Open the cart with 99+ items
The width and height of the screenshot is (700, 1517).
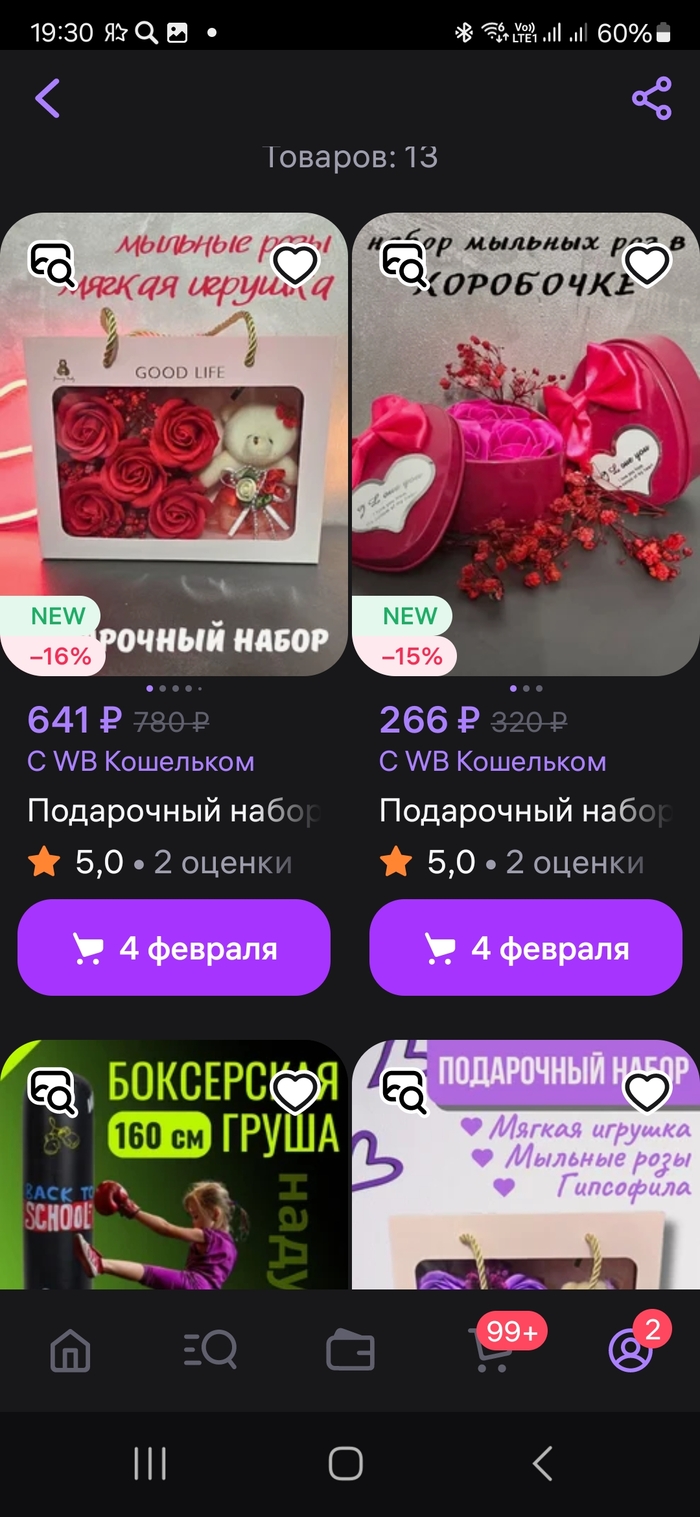pos(490,1351)
